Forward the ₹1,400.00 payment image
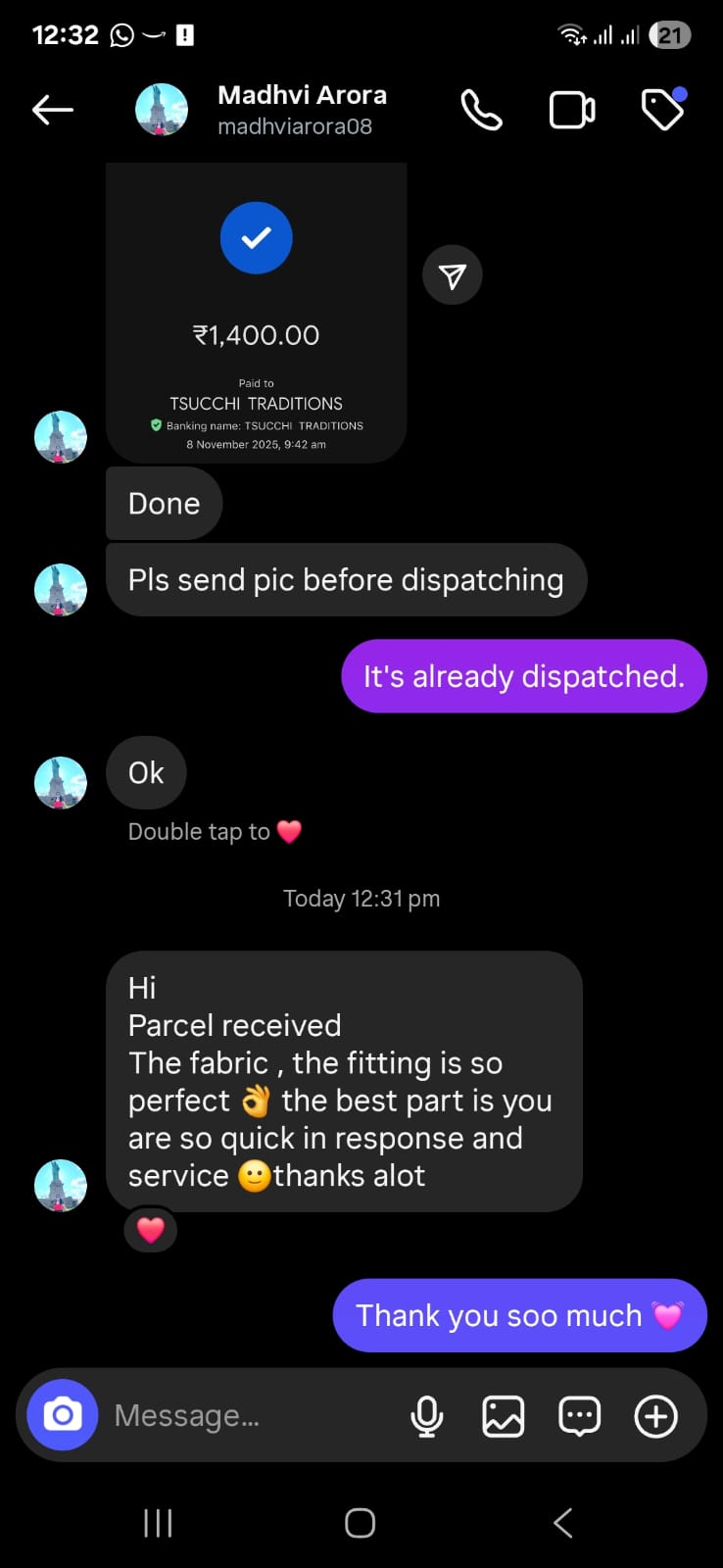Image resolution: width=723 pixels, height=1568 pixels. [452, 275]
